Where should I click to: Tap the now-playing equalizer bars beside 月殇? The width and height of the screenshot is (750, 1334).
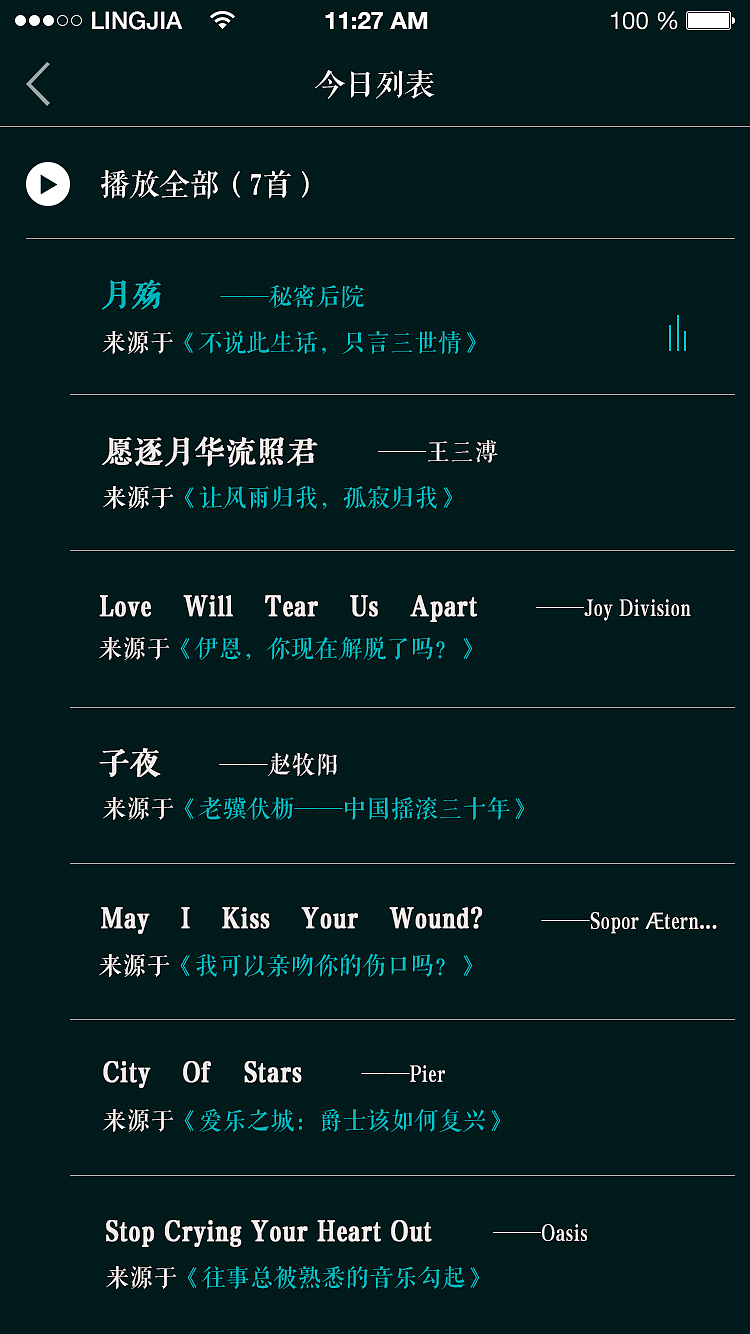point(676,337)
